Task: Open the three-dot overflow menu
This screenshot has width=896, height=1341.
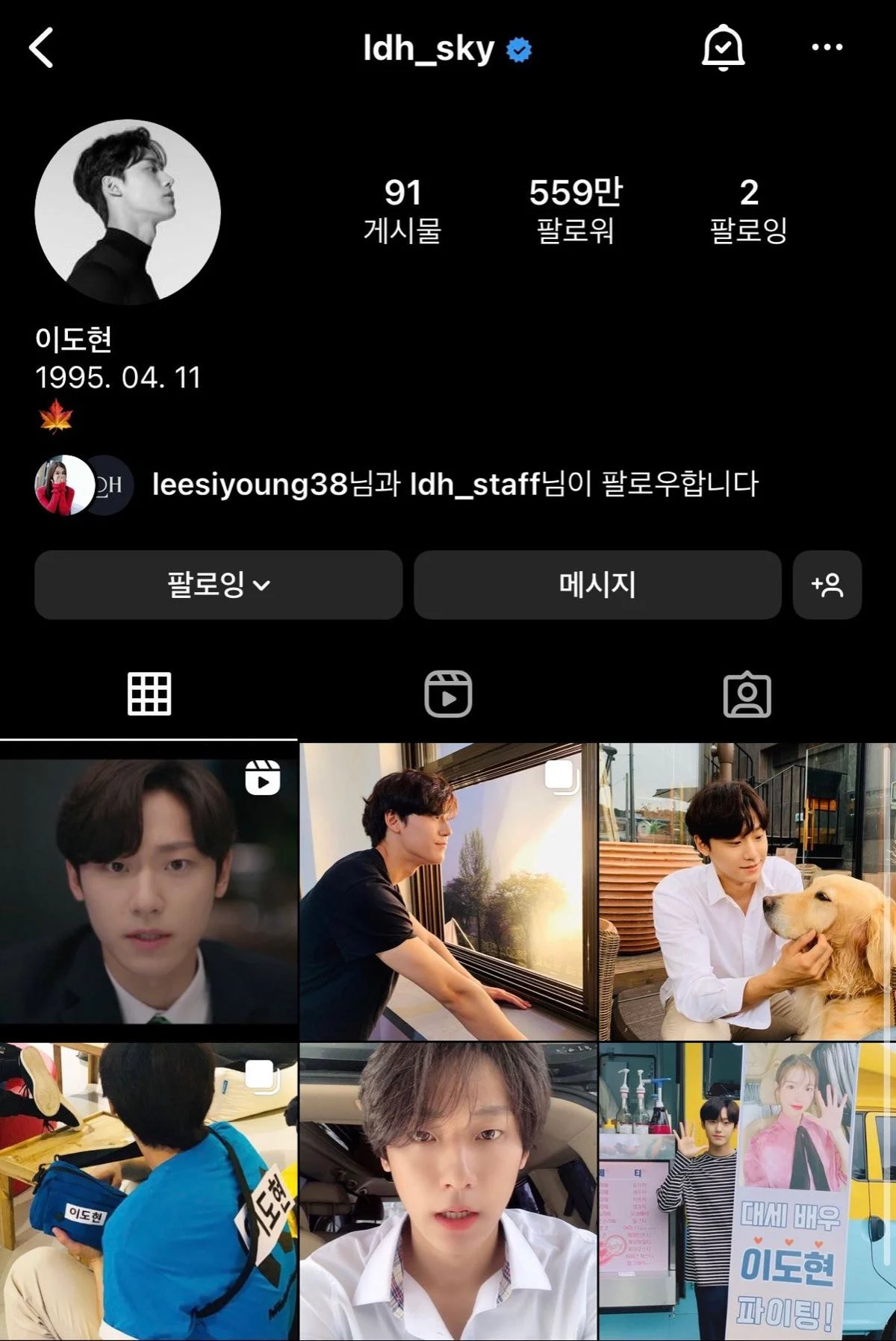Action: 827,47
